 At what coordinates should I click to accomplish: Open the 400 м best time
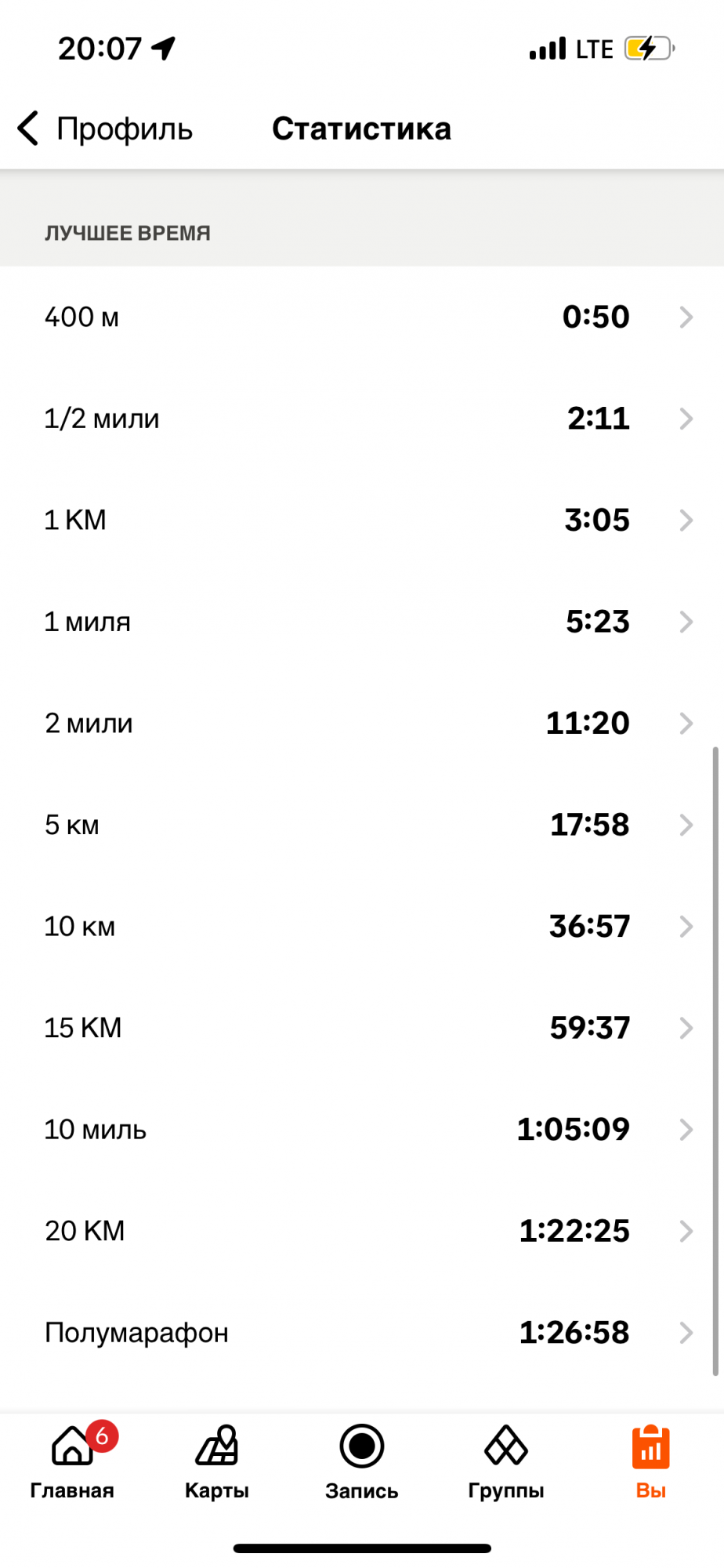point(362,317)
